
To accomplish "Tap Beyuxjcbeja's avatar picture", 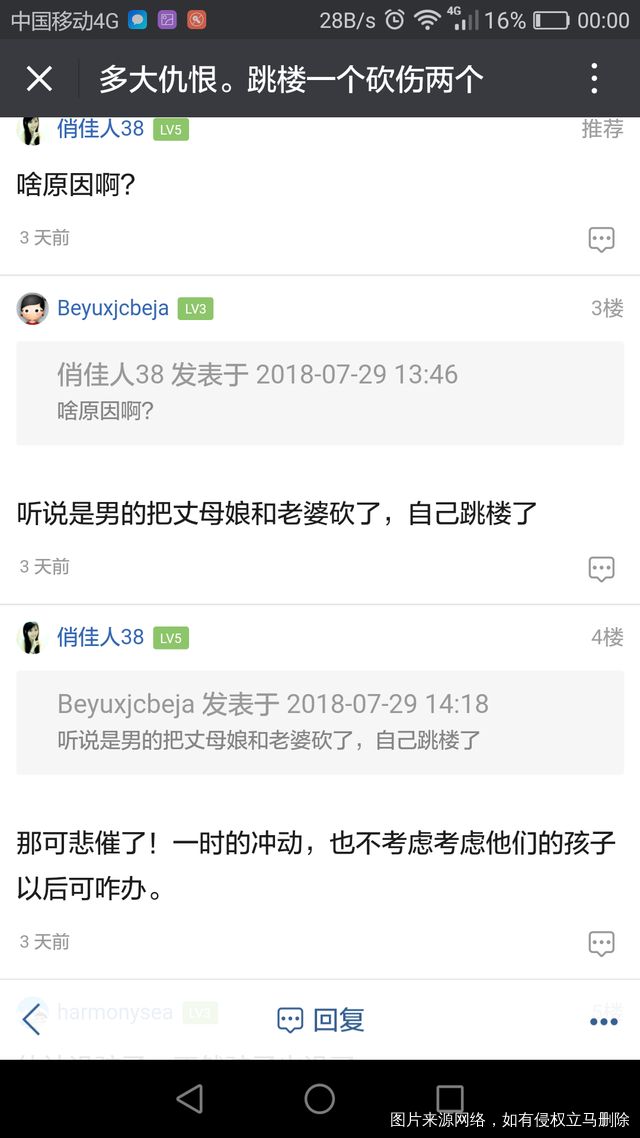I will click(33, 309).
